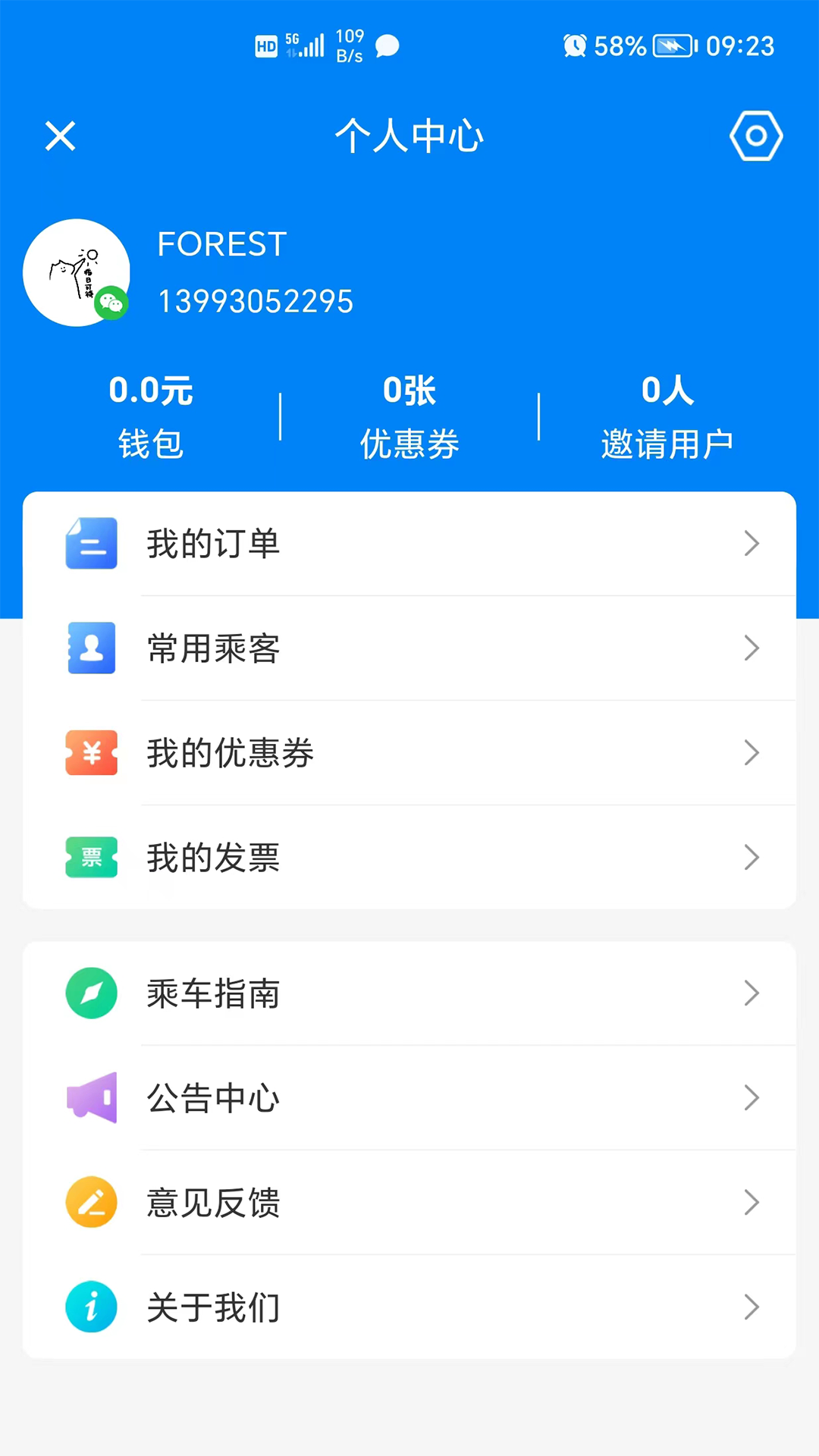This screenshot has height=1456, width=819.
Task: Close the personal center page
Action: [61, 136]
